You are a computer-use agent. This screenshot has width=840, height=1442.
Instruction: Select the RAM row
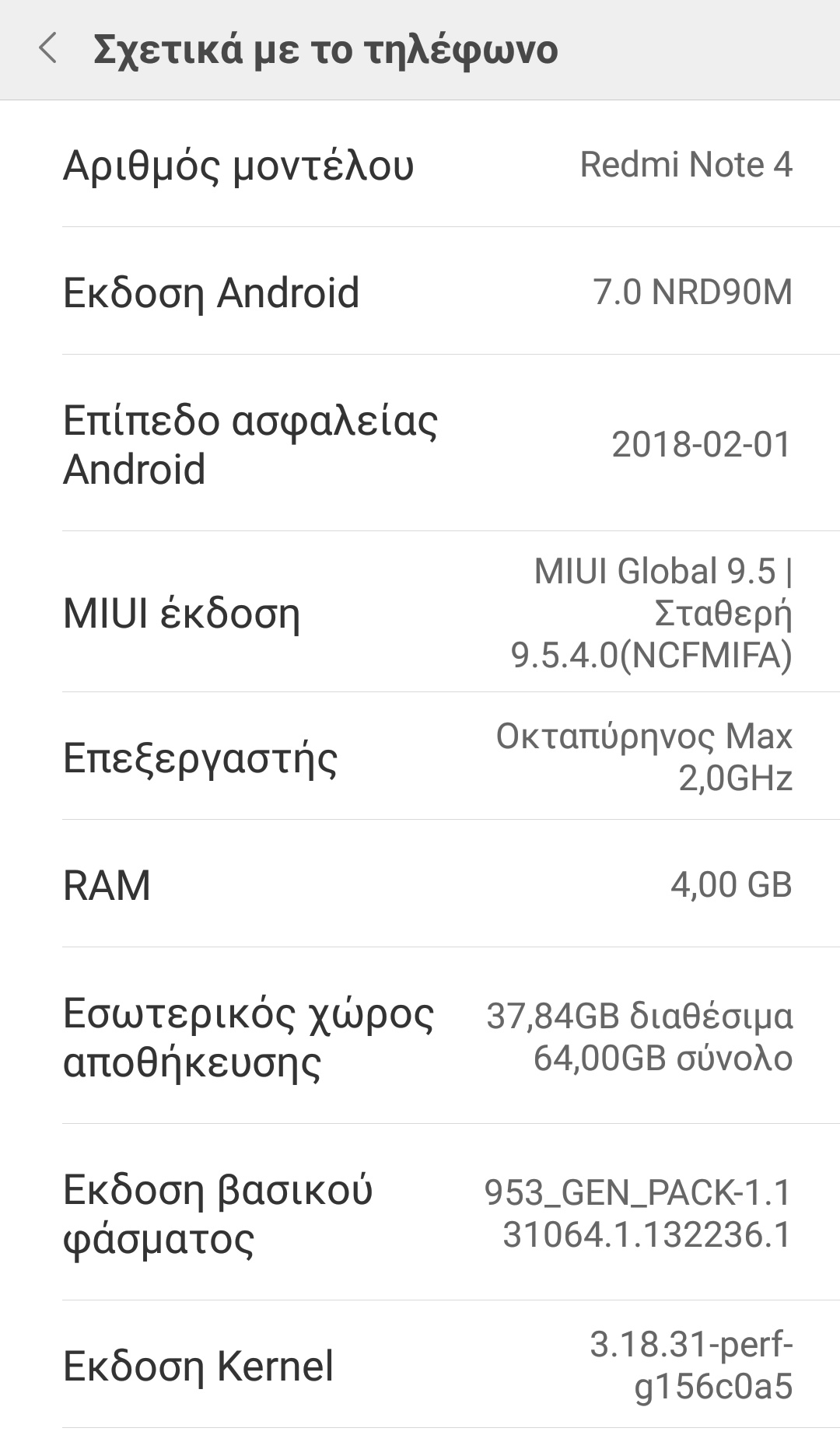pyautogui.click(x=420, y=884)
